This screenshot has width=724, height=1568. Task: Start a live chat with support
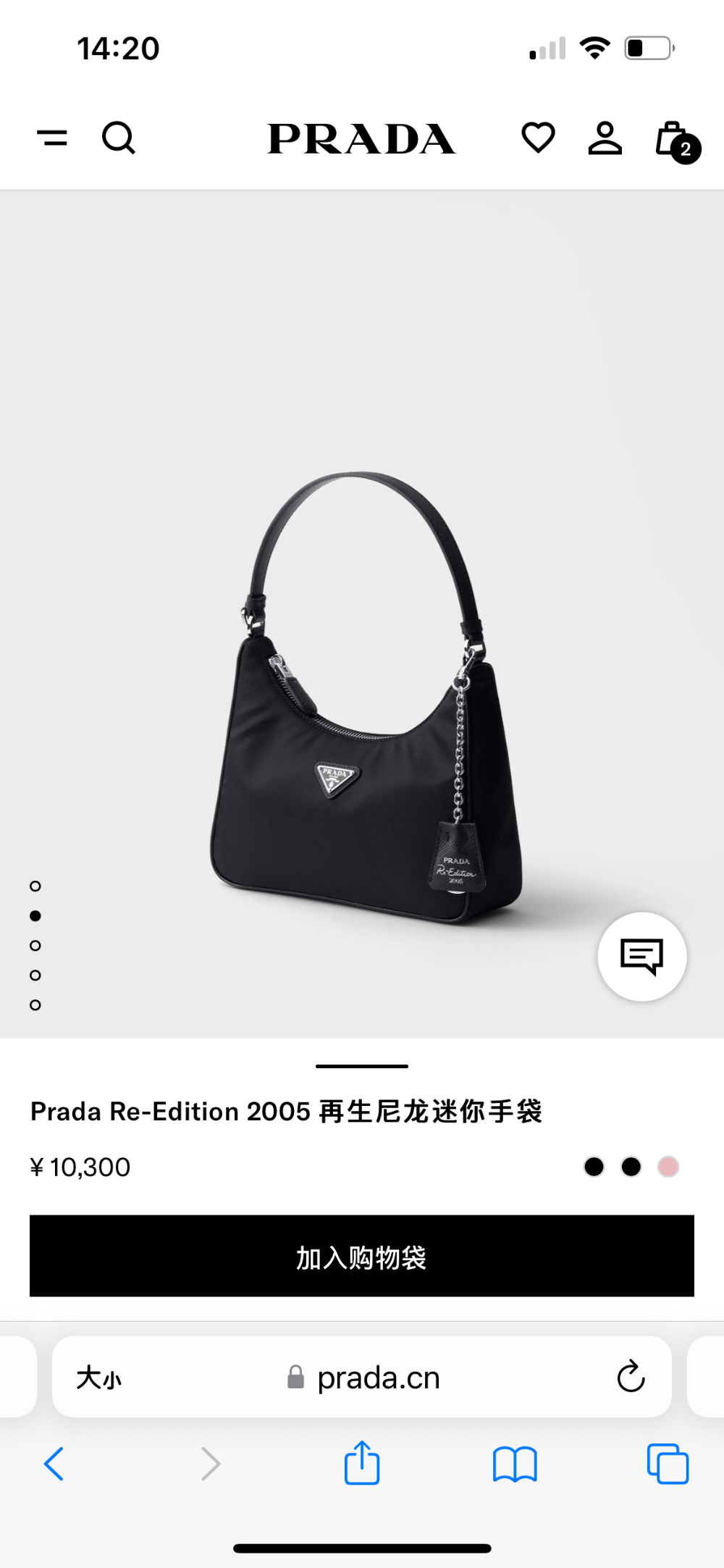tap(642, 957)
